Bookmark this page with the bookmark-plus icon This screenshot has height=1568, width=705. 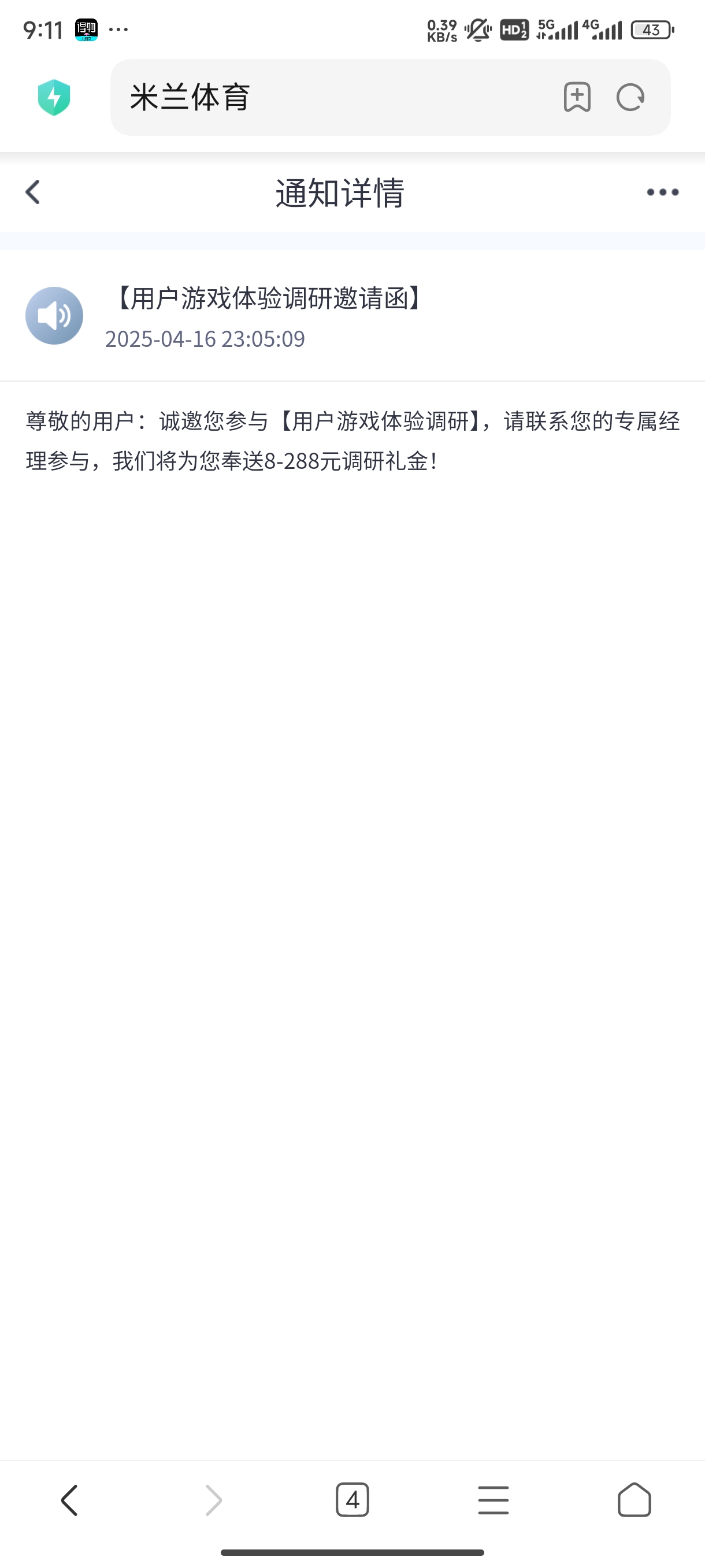tap(577, 97)
